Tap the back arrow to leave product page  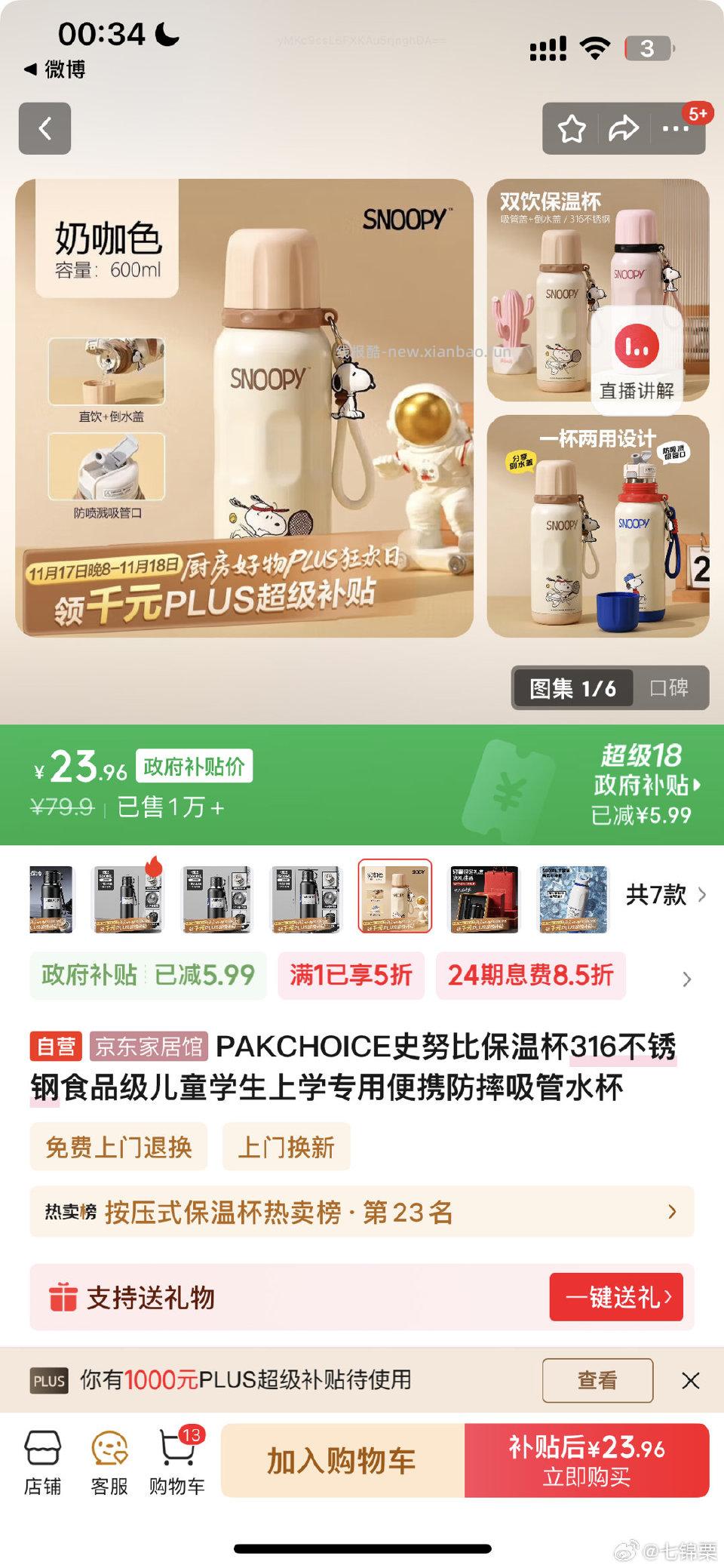(45, 128)
